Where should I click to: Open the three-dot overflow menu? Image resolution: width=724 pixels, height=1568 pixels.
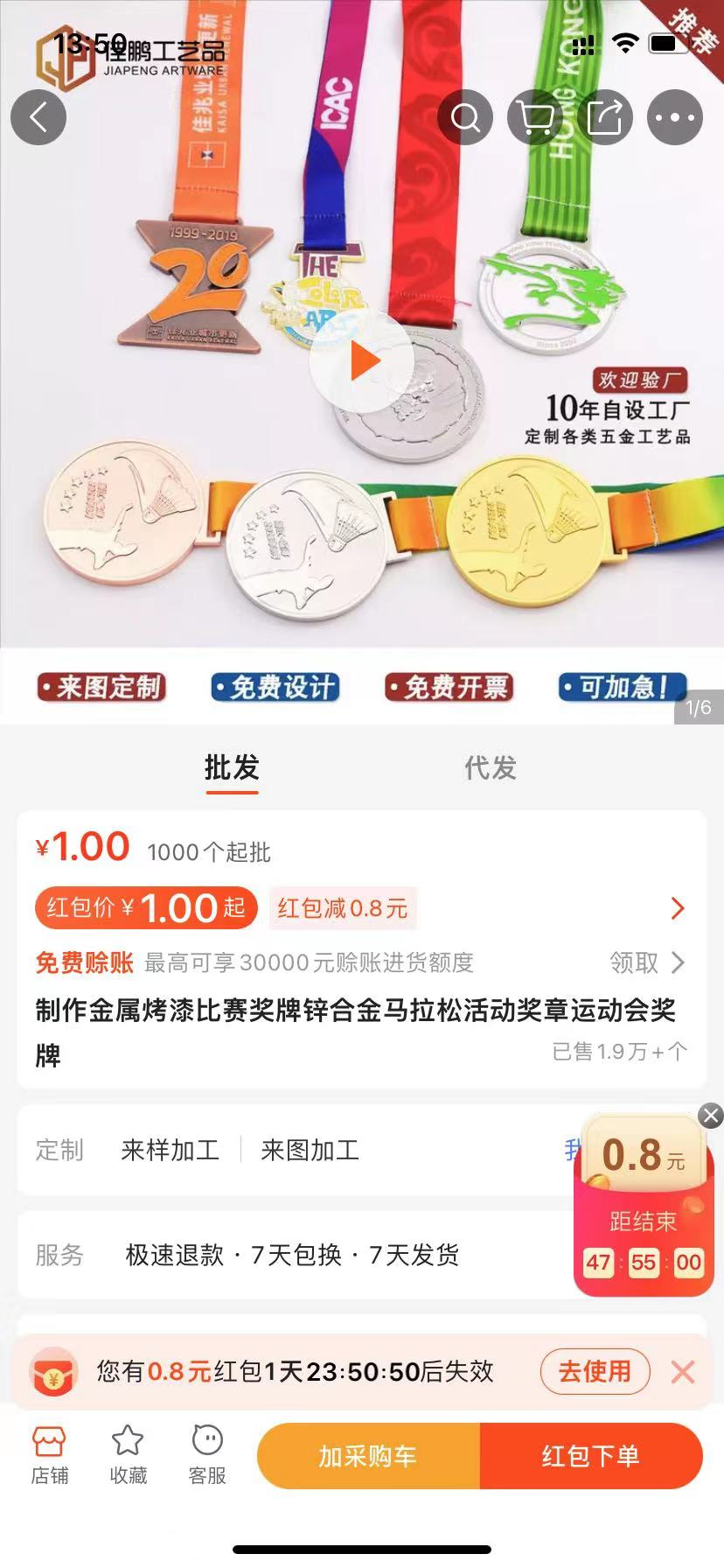674,117
